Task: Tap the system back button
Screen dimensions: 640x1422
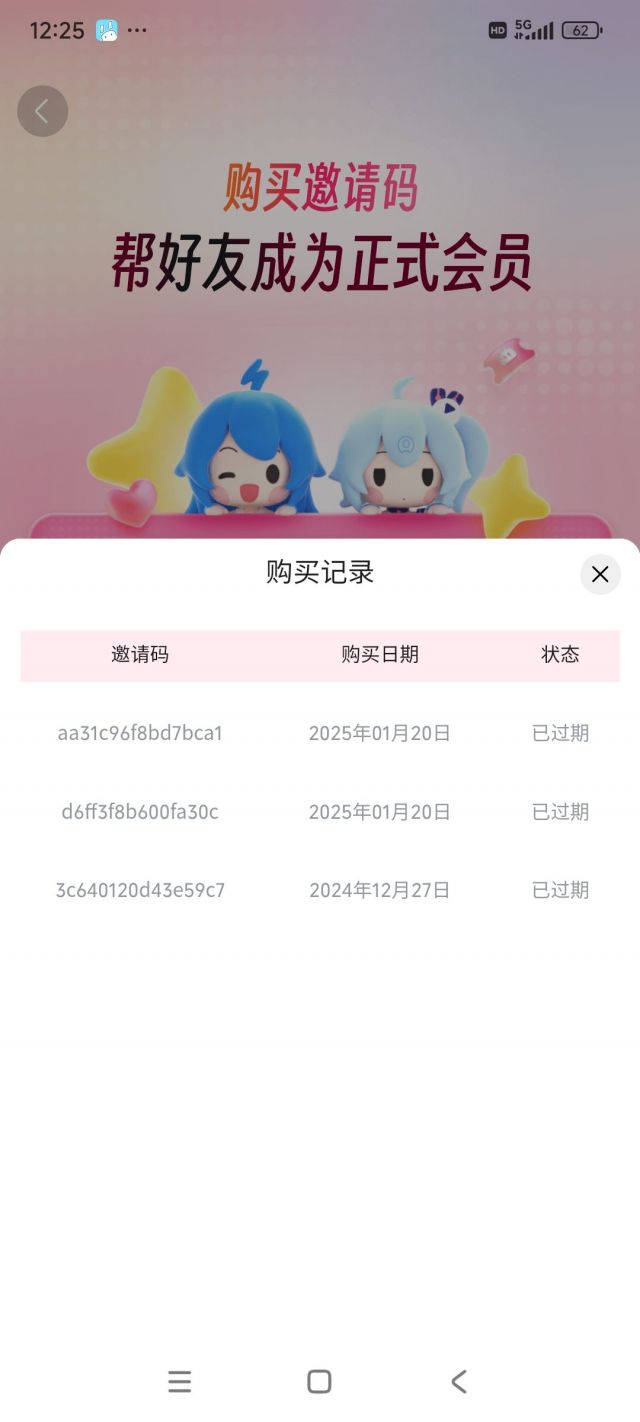Action: tap(459, 1382)
